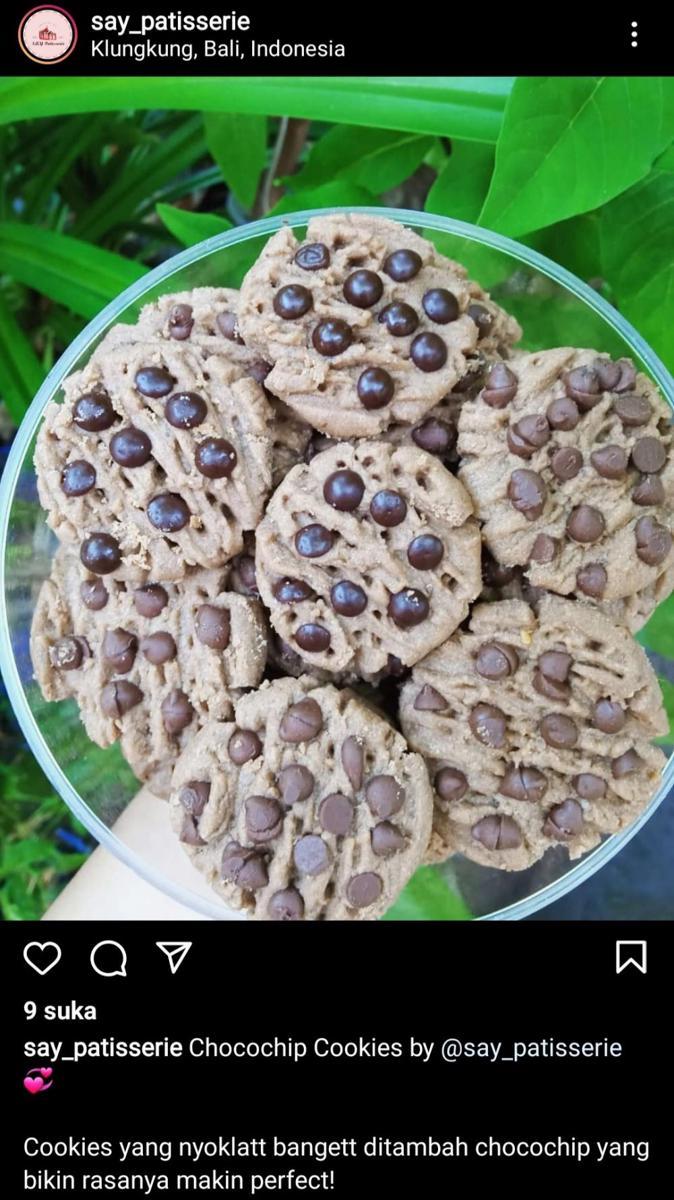Open say_patisserie username in post header

170,22
